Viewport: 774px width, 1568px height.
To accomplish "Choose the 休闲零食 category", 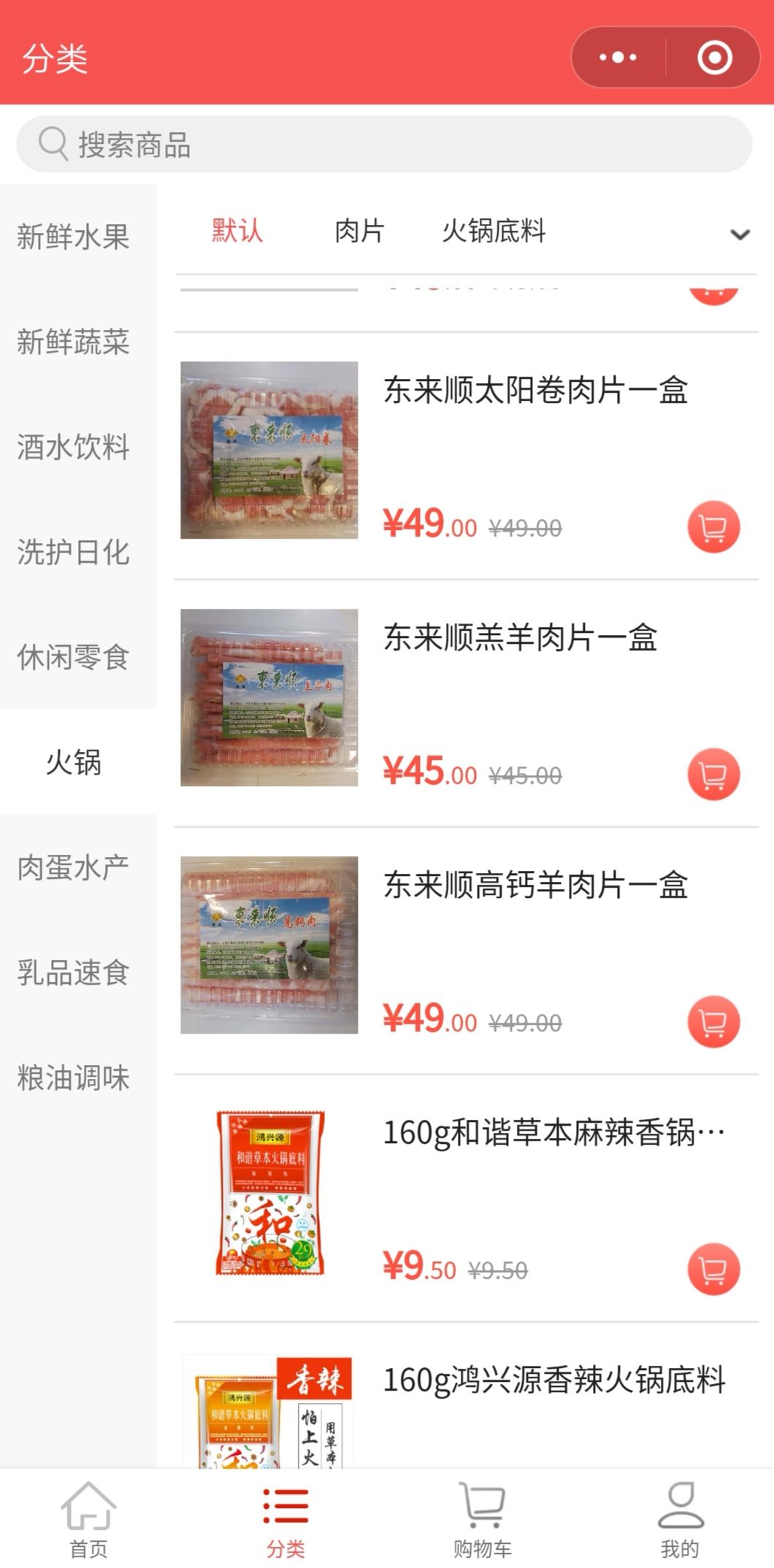I will click(74, 657).
